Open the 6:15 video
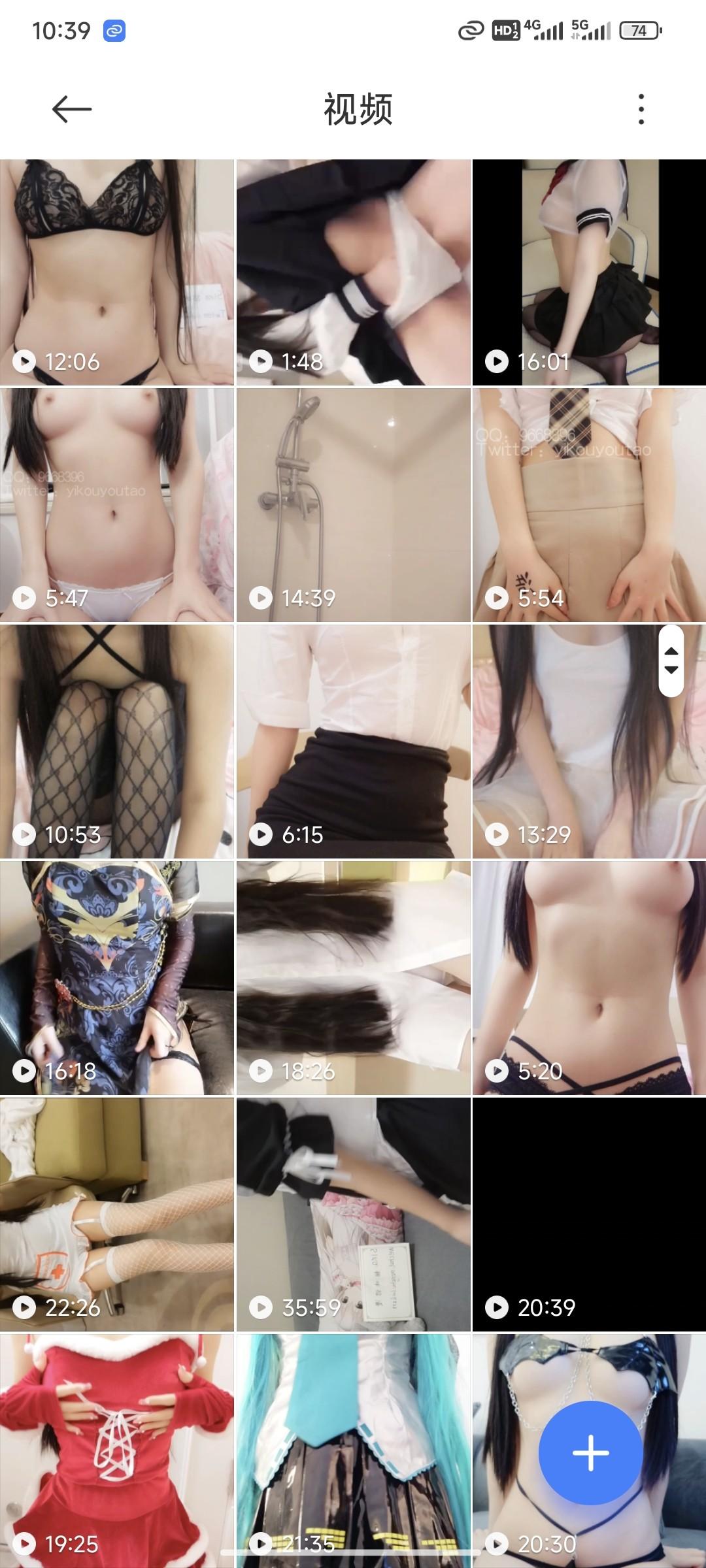Screen dimensions: 706x1568 pyautogui.click(x=353, y=741)
